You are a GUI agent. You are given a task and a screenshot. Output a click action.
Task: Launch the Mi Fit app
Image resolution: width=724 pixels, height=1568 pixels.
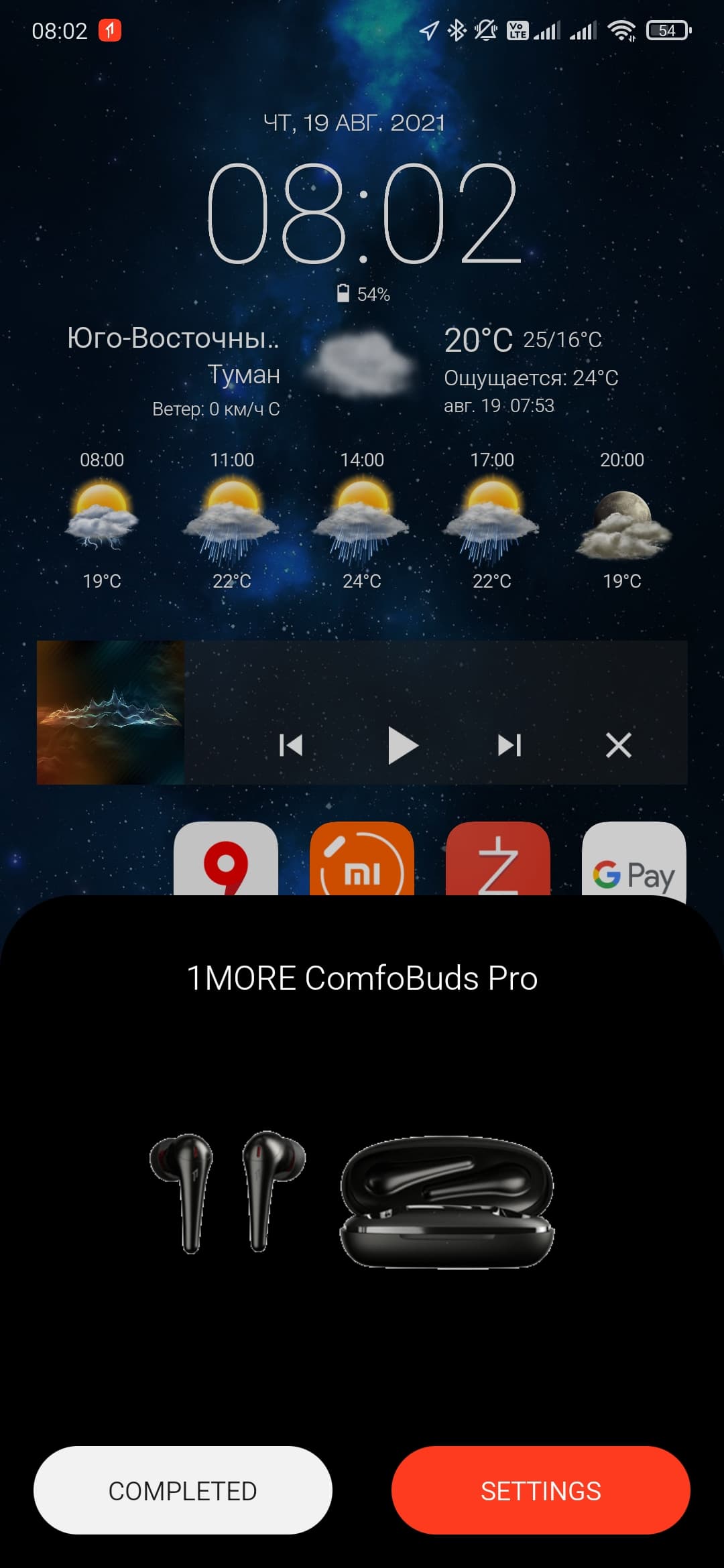pos(362,861)
